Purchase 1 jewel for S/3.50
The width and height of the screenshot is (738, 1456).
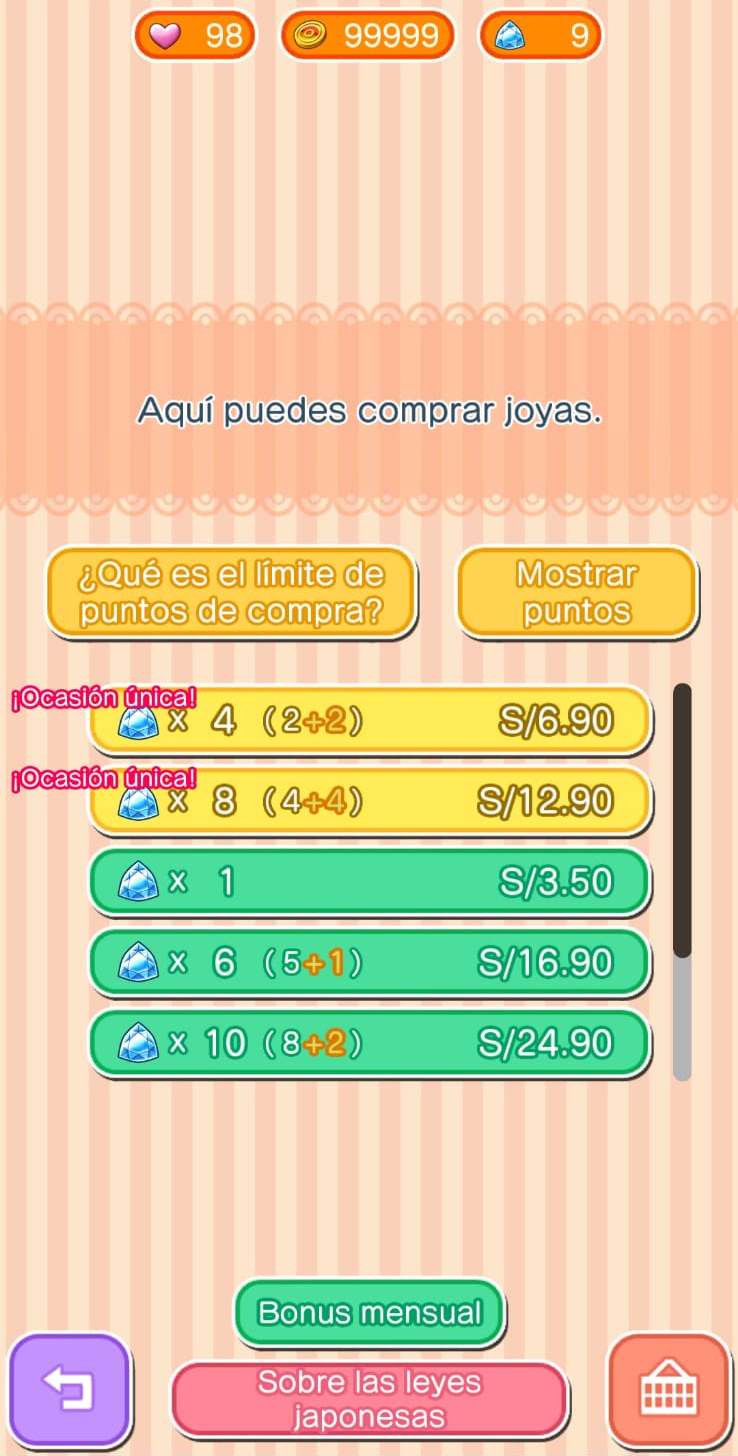(370, 882)
